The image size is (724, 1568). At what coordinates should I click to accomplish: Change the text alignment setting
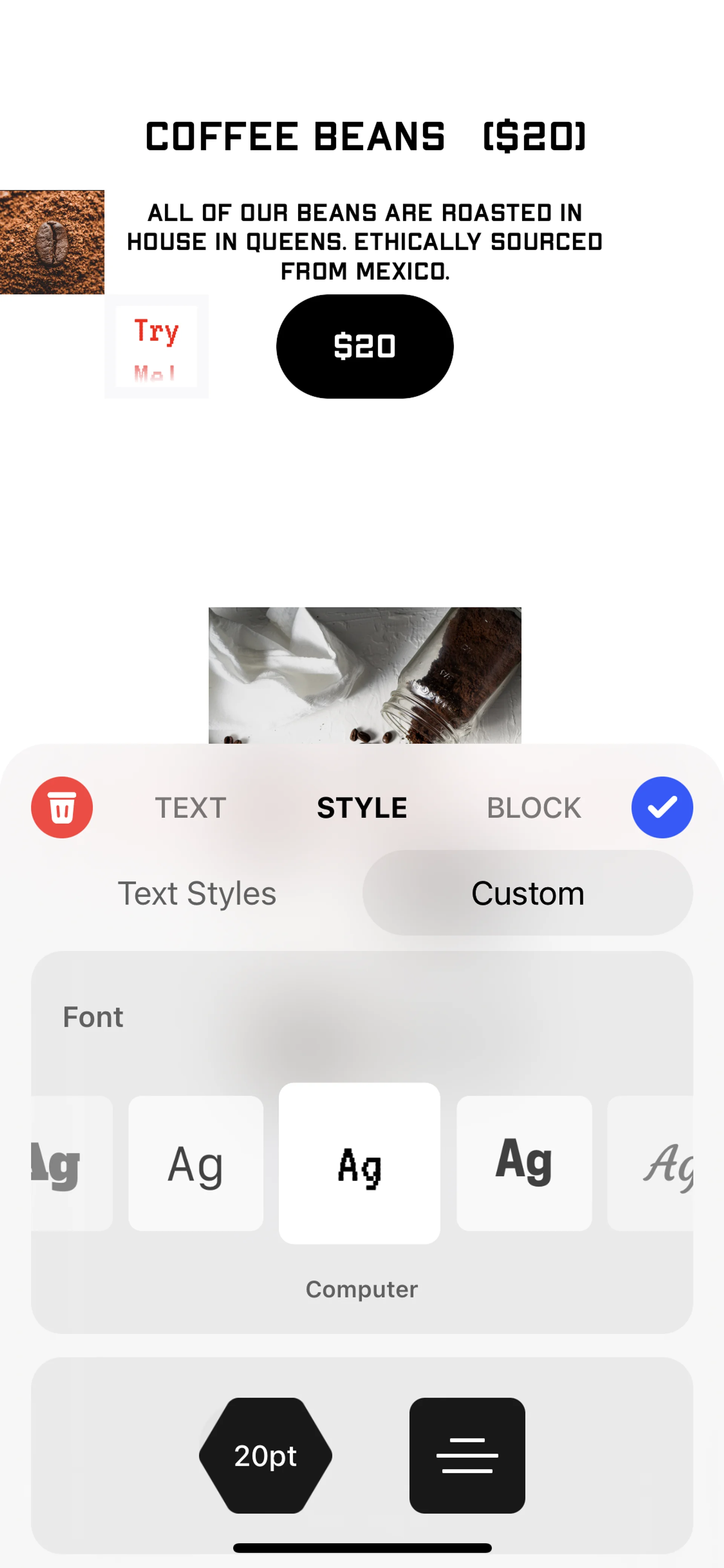[x=467, y=1455]
